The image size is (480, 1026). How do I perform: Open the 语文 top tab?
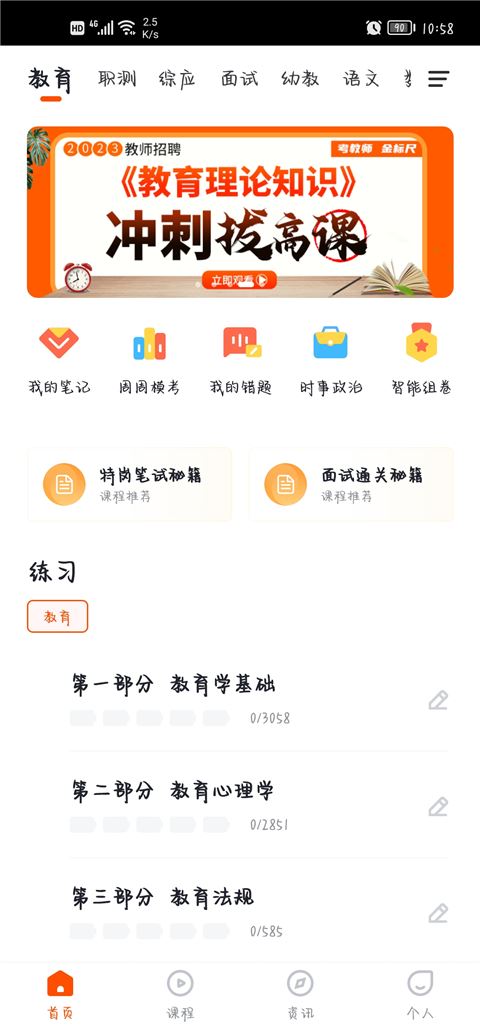[x=361, y=79]
